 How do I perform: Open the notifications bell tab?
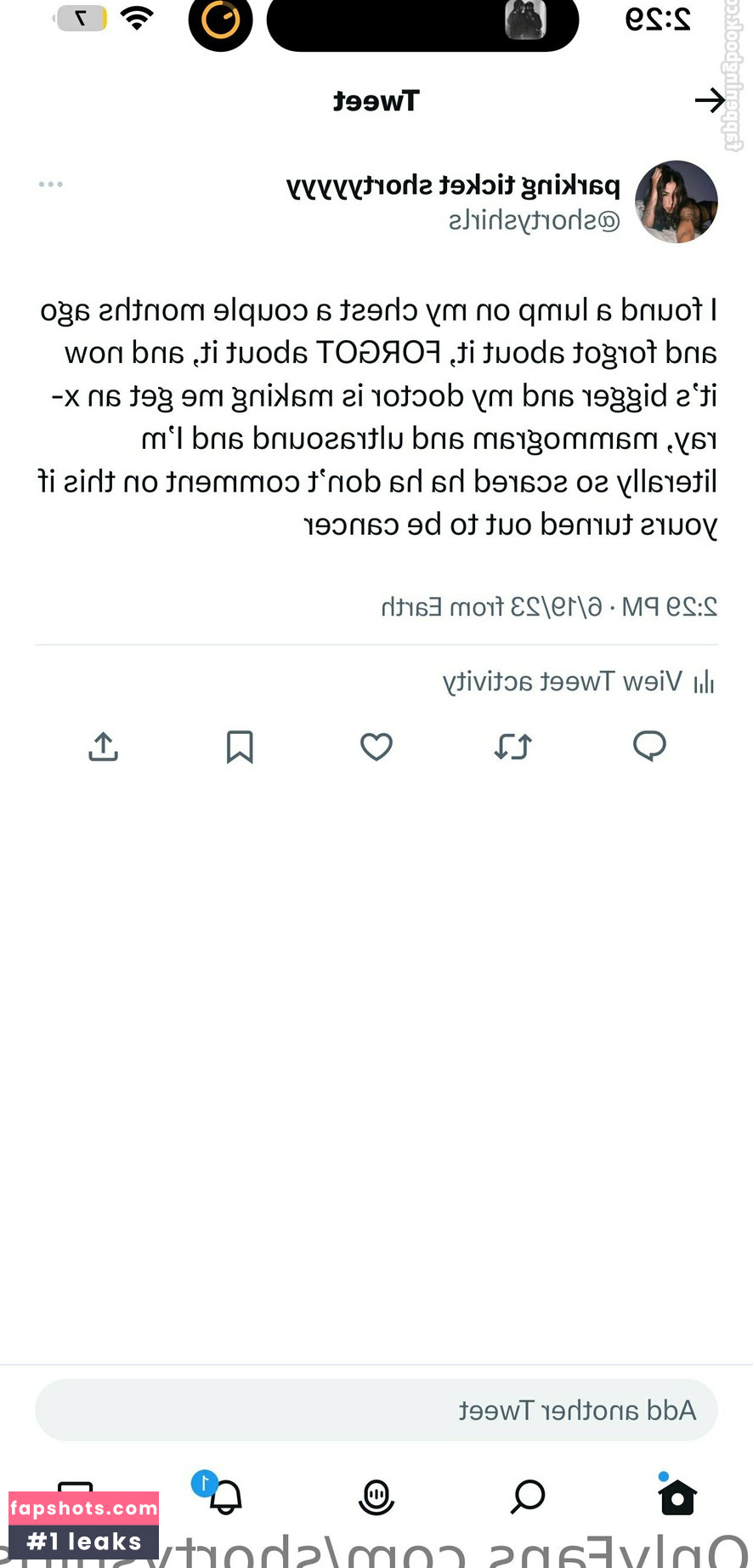[x=225, y=1497]
